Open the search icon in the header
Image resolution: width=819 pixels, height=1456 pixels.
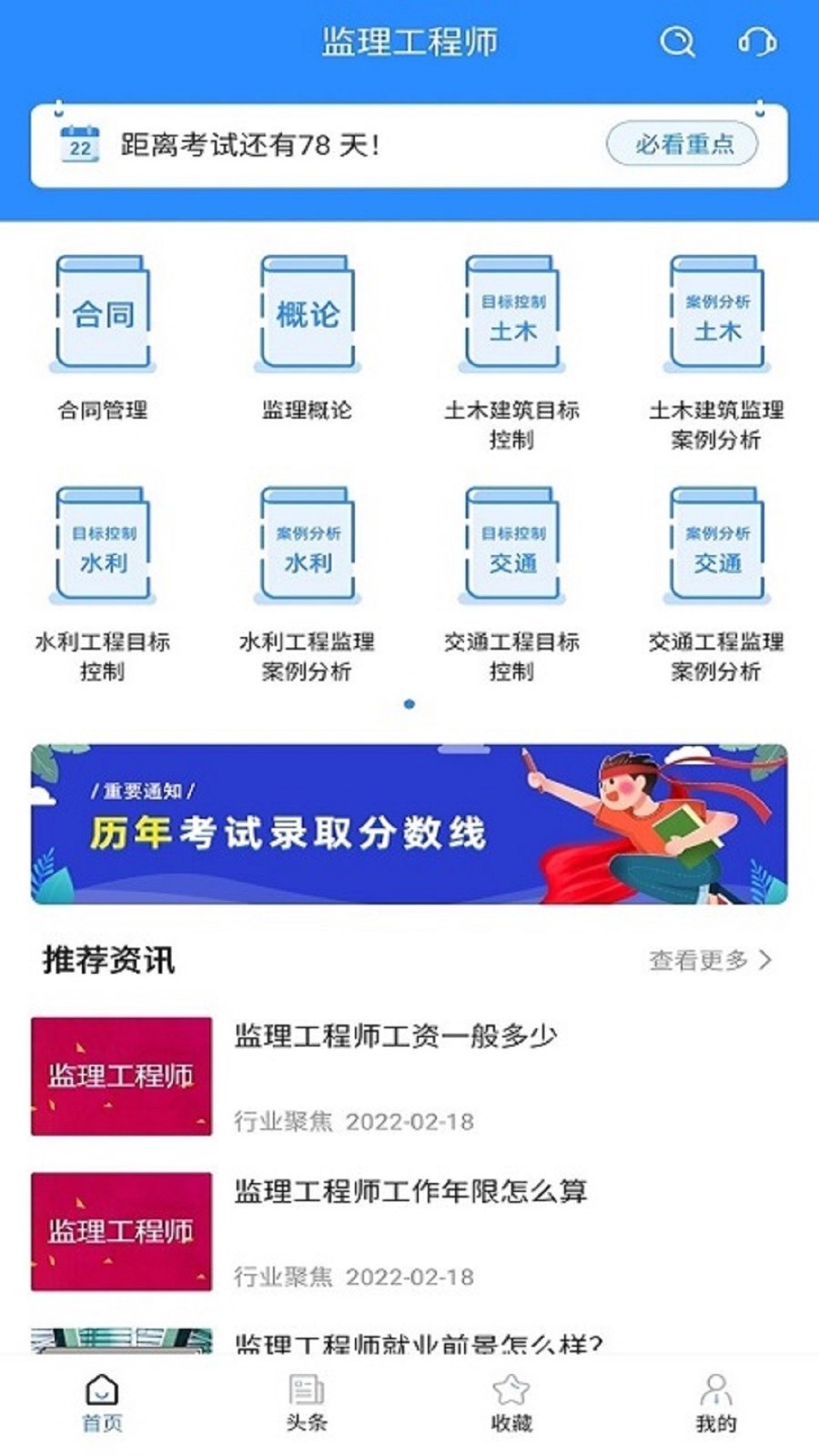[677, 42]
